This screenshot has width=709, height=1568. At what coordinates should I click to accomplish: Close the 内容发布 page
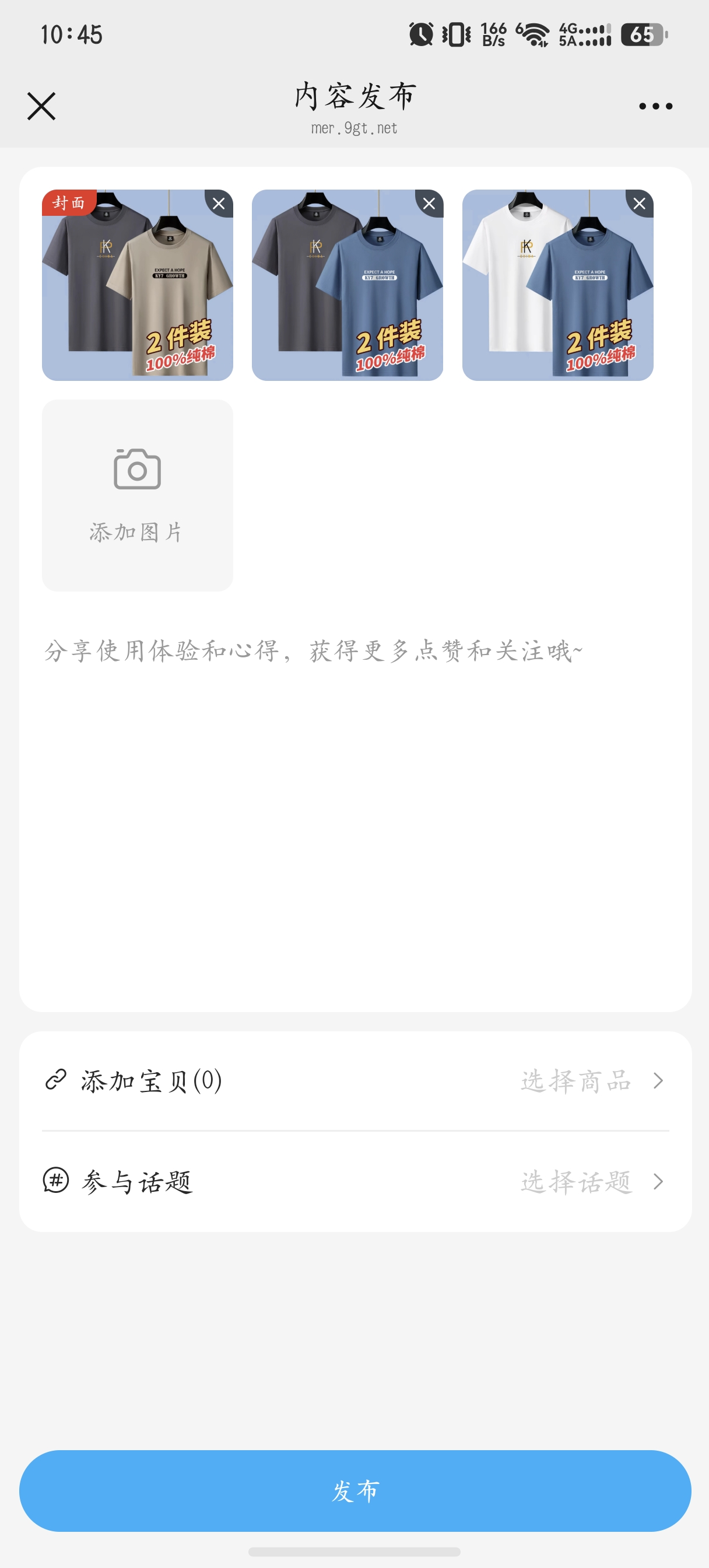point(41,107)
